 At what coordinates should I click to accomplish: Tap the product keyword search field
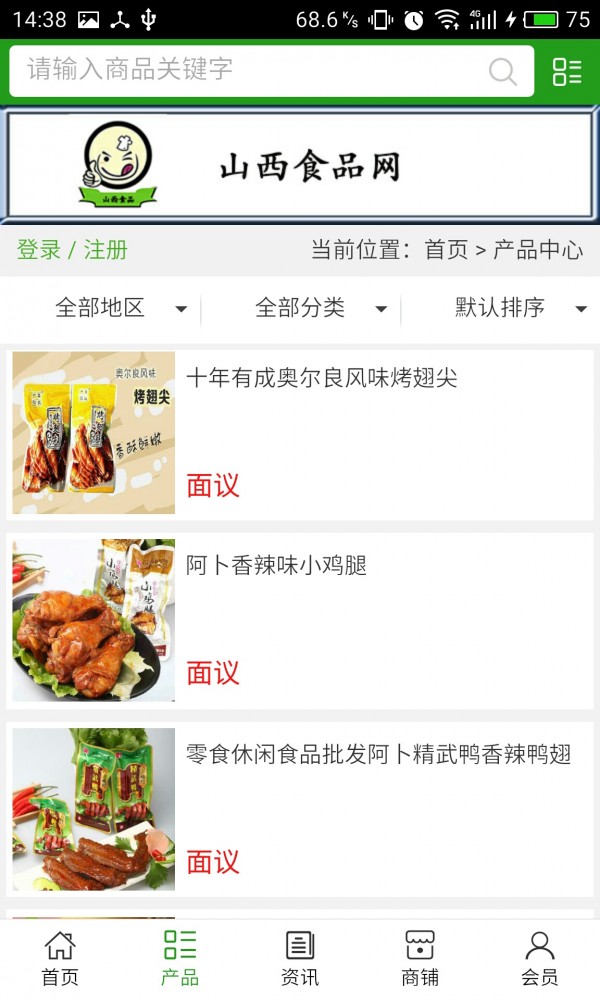click(250, 70)
